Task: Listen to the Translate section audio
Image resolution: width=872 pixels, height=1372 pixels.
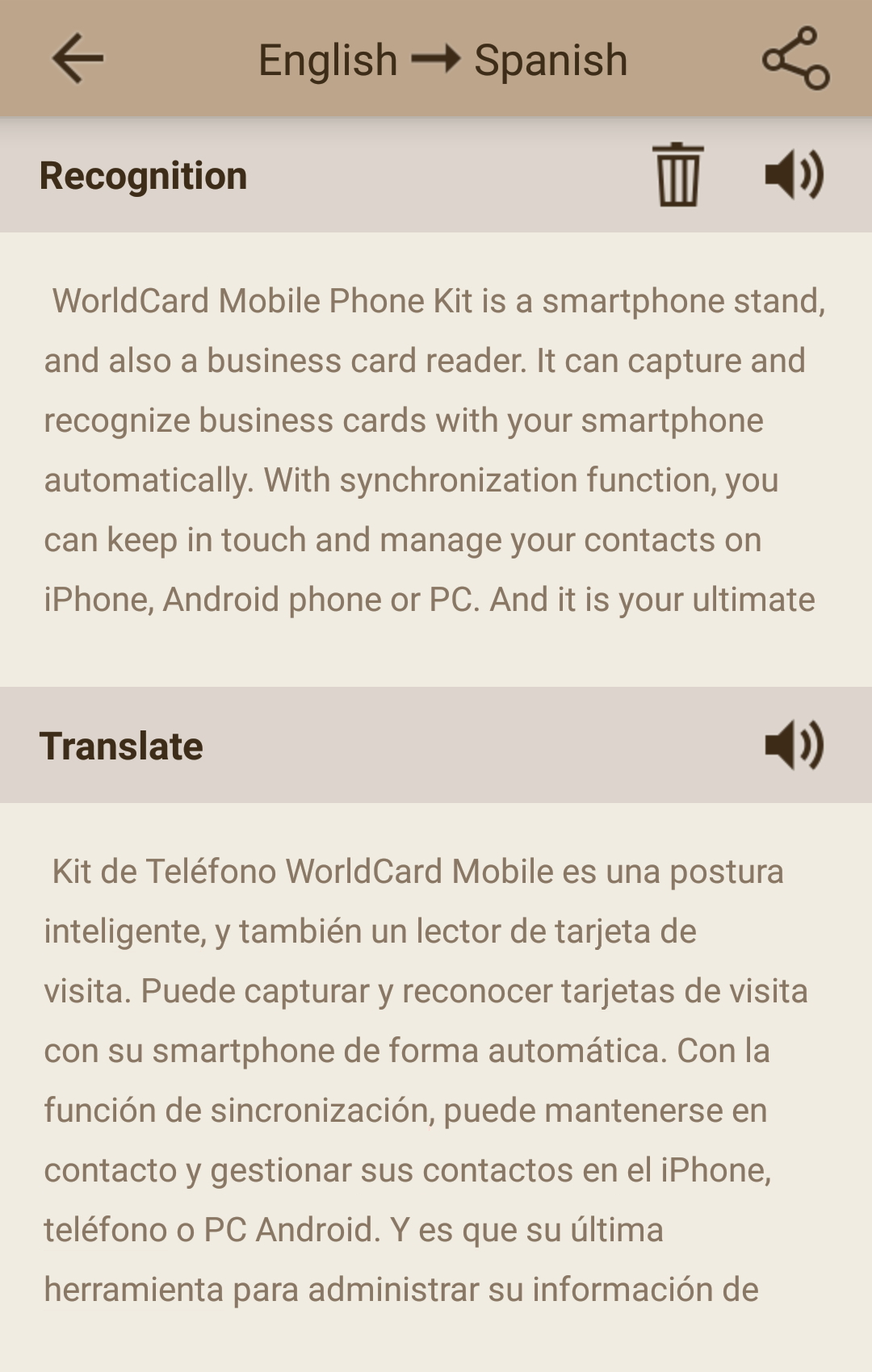Action: click(x=794, y=745)
